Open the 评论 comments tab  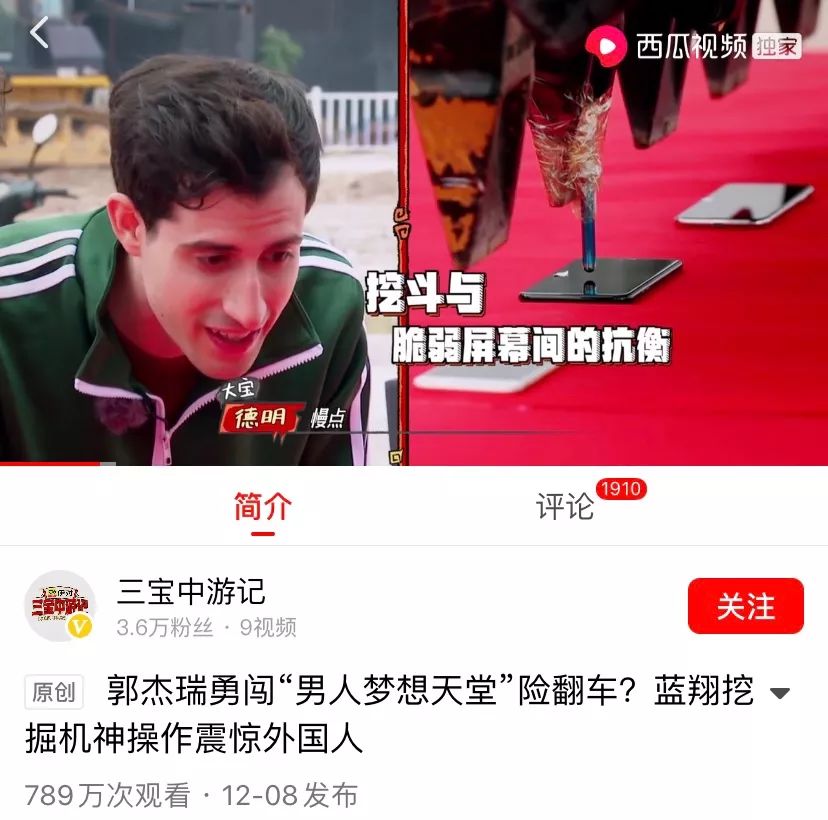pyautogui.click(x=565, y=507)
